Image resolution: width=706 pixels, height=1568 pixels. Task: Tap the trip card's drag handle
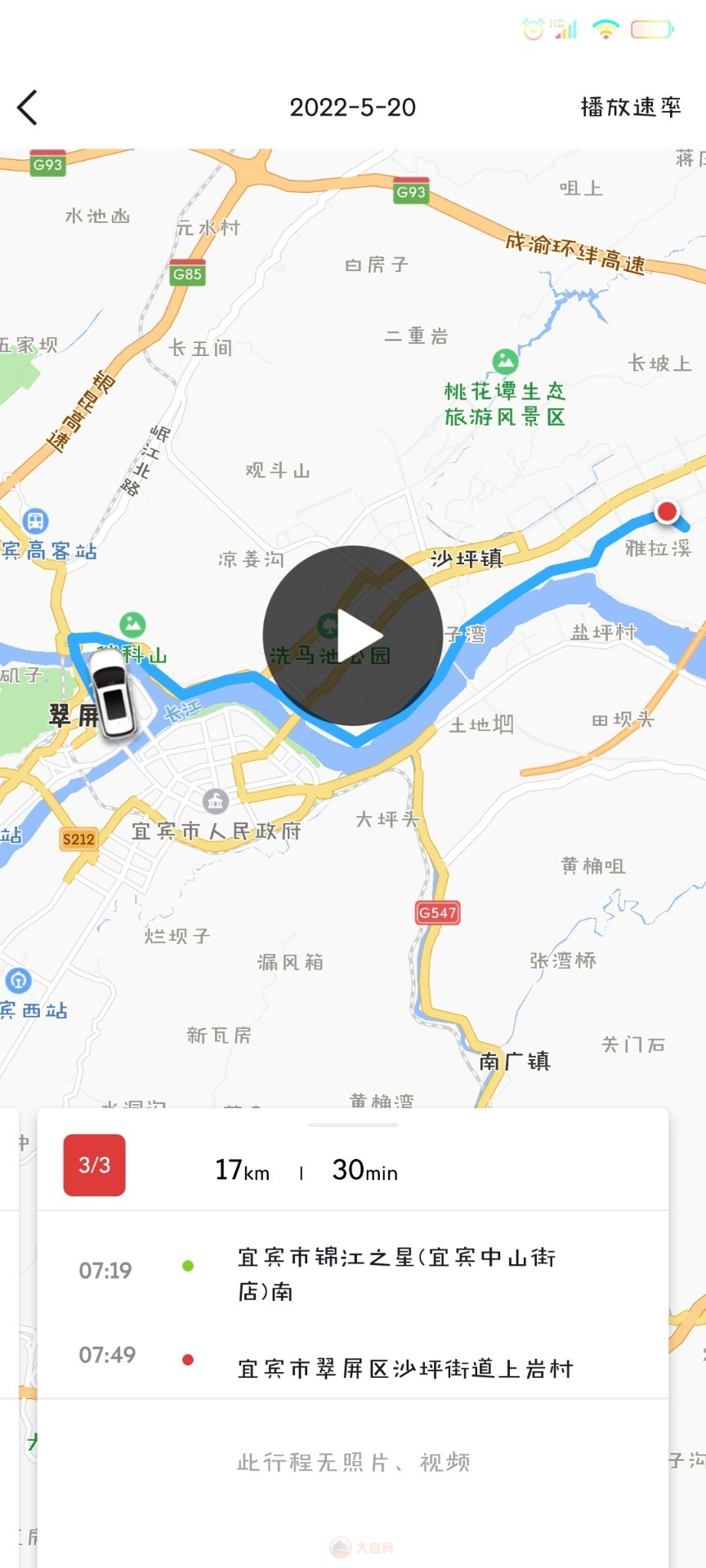coord(353,1125)
